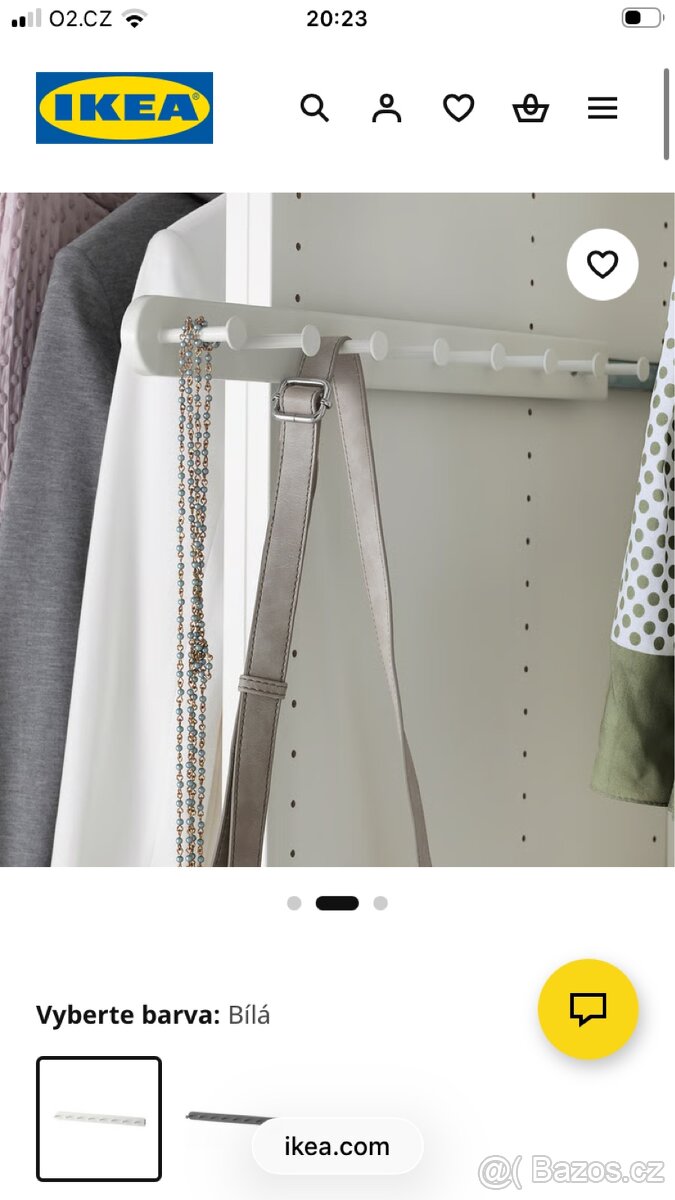
Task: Open the hamburger menu
Action: click(602, 108)
